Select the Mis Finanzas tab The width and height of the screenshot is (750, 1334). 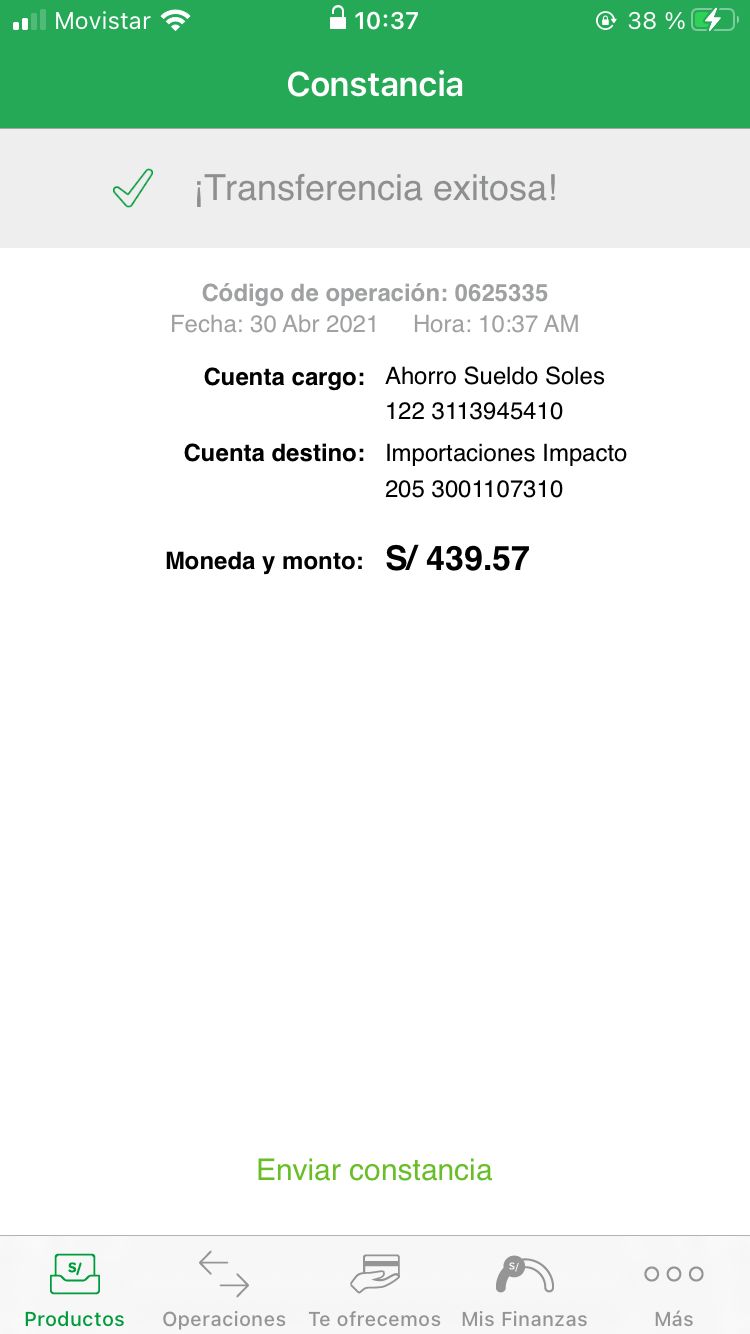pyautogui.click(x=524, y=1288)
